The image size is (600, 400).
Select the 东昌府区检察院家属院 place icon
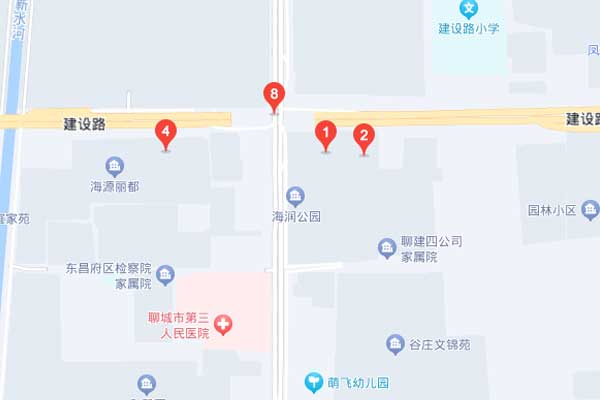pyautogui.click(x=166, y=274)
